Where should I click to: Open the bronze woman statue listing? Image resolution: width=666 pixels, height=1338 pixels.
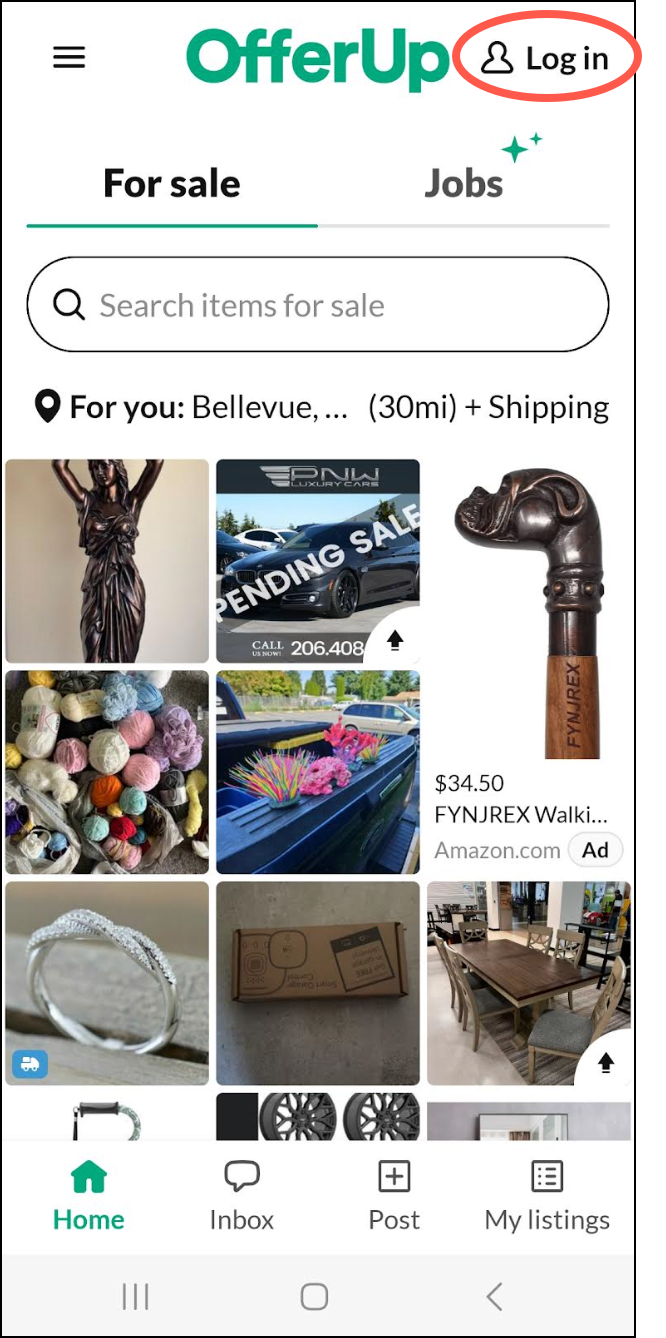point(107,560)
